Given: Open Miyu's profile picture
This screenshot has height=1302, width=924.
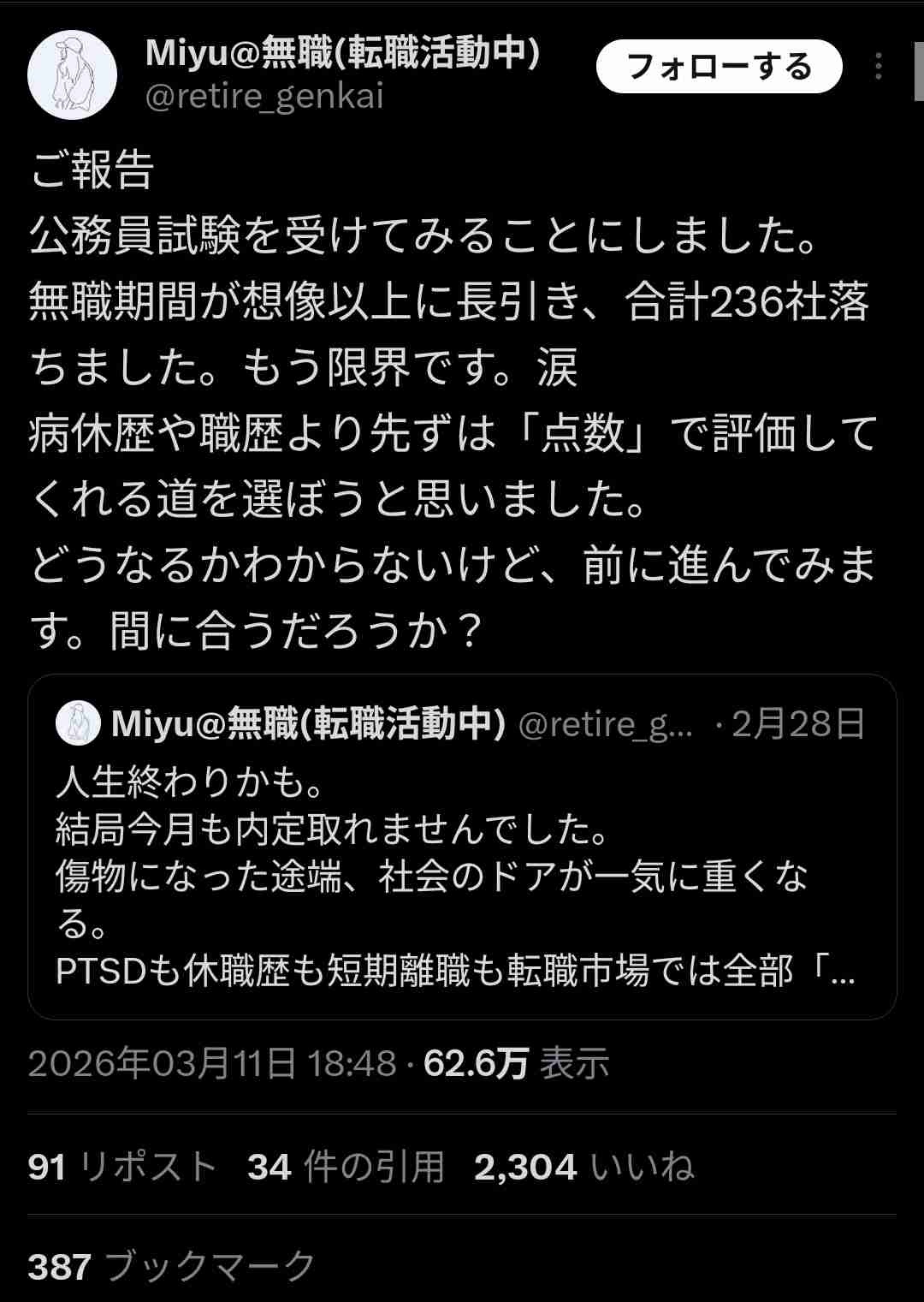Looking at the screenshot, I should tap(72, 75).
